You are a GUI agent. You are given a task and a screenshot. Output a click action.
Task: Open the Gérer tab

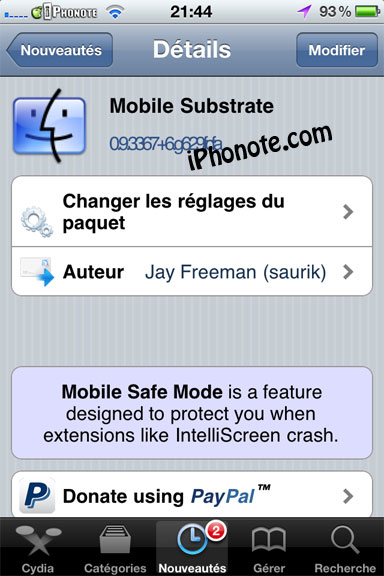pyautogui.click(x=269, y=547)
